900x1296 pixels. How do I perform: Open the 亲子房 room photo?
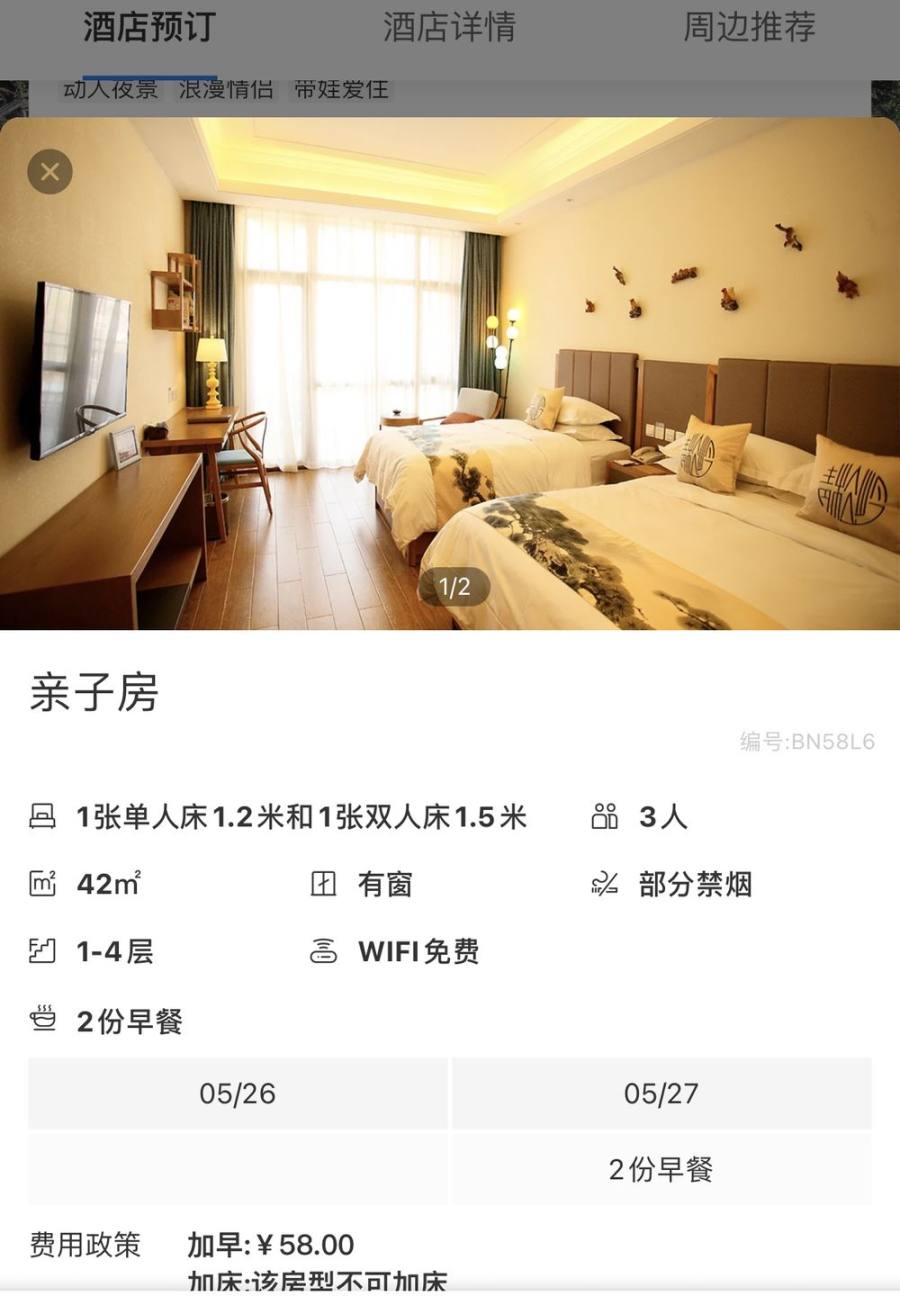tap(450, 380)
